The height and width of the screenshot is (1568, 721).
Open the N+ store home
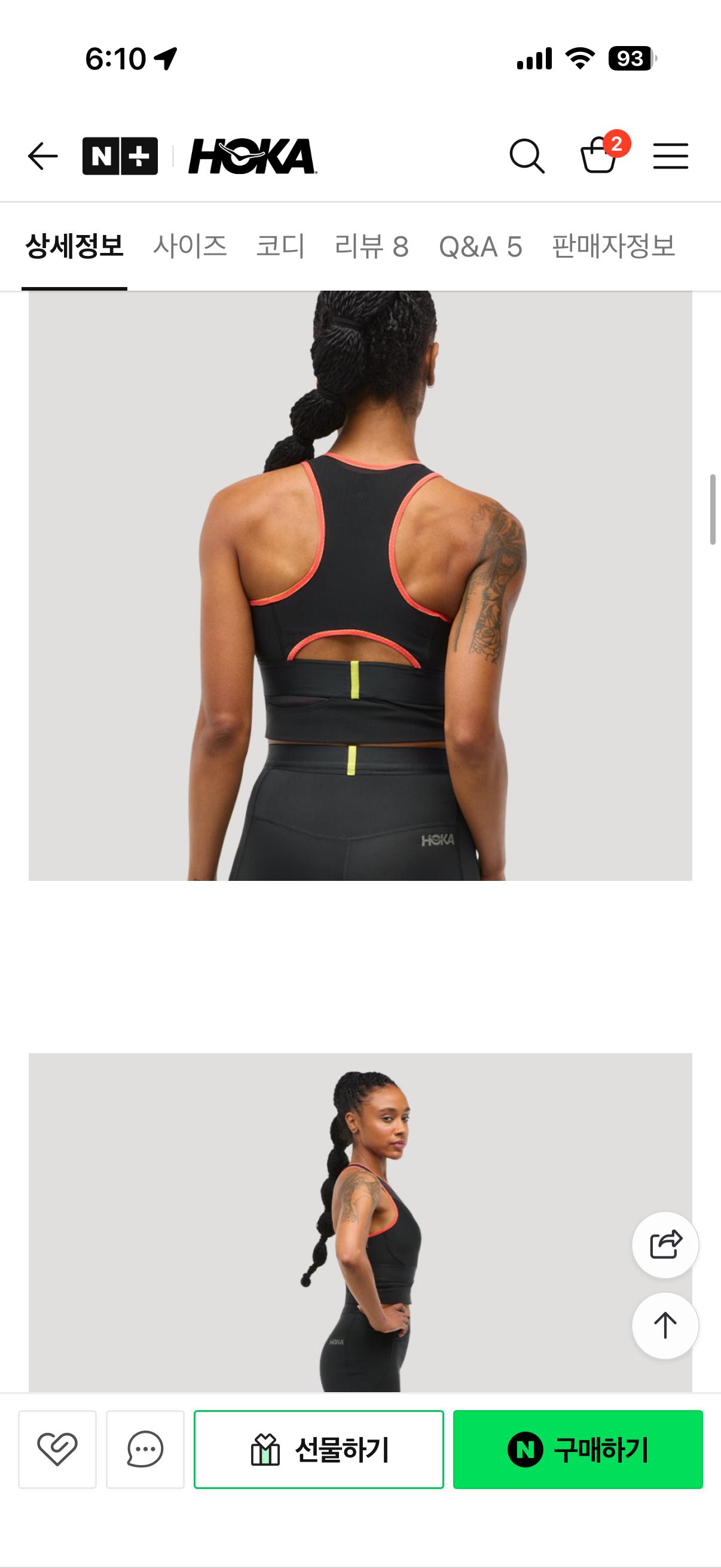pos(120,157)
